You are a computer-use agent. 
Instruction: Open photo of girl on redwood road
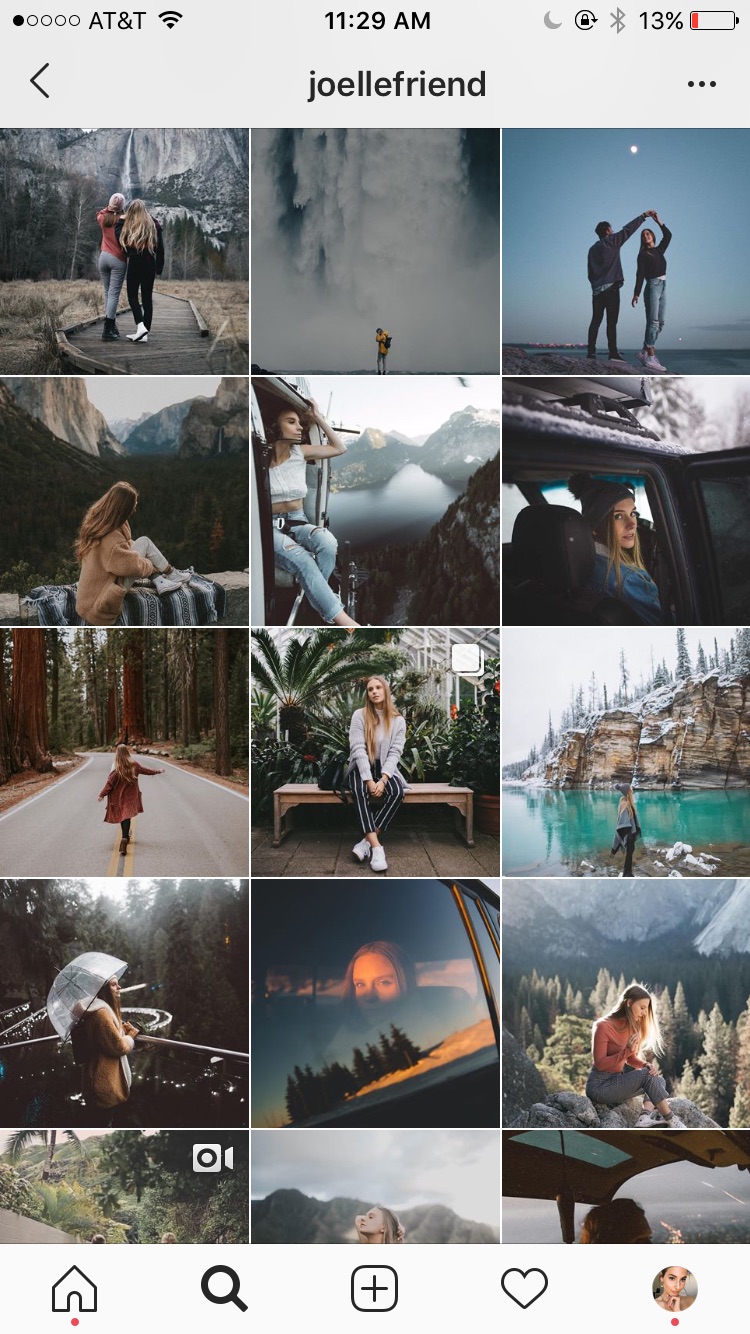tap(124, 753)
